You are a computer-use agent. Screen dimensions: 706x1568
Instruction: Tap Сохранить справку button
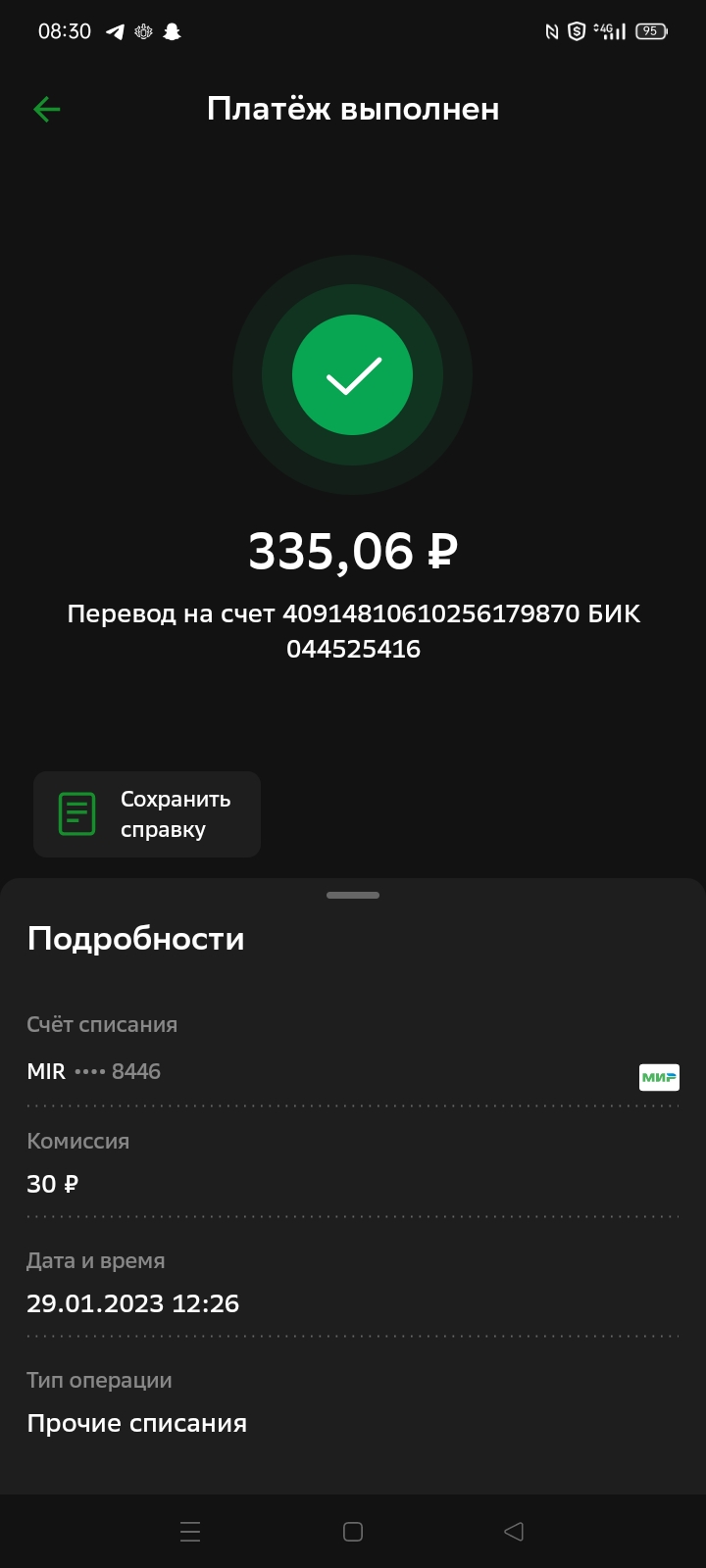click(x=147, y=814)
